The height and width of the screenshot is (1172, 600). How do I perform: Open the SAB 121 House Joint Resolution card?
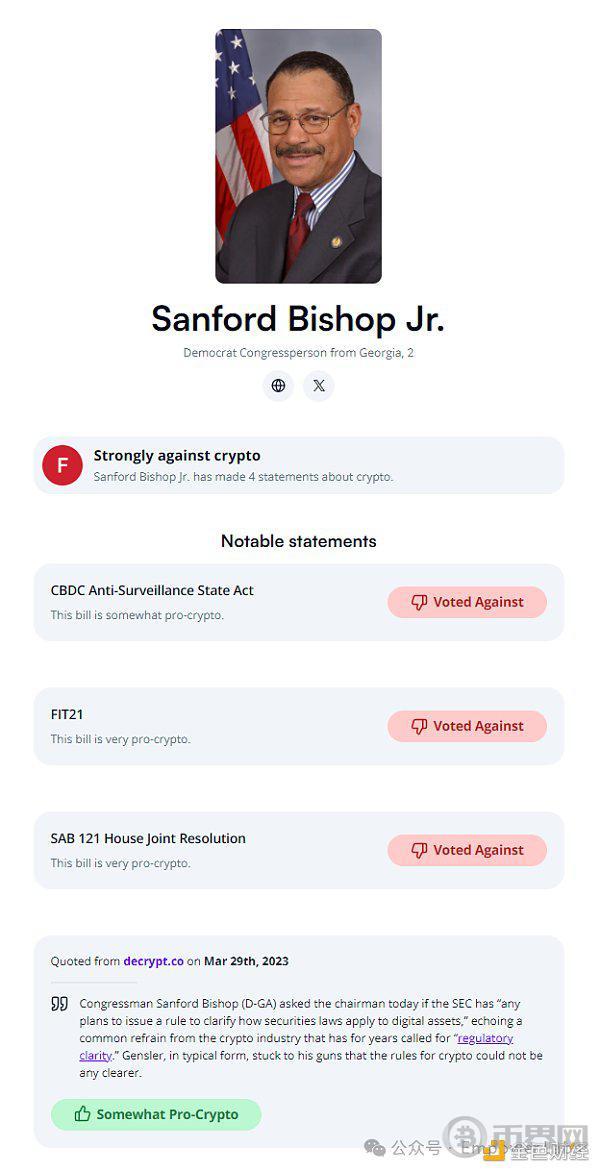tap(299, 851)
